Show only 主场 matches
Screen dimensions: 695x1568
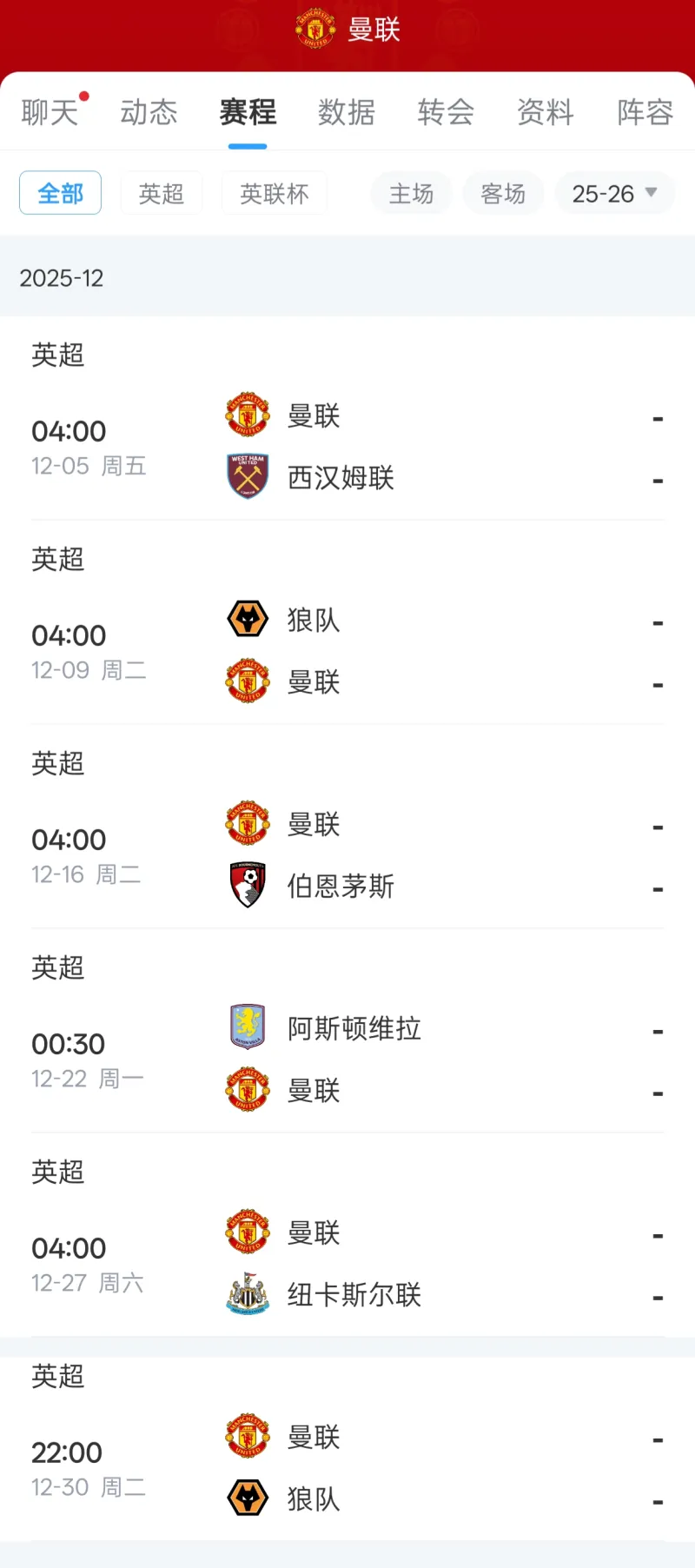click(411, 193)
